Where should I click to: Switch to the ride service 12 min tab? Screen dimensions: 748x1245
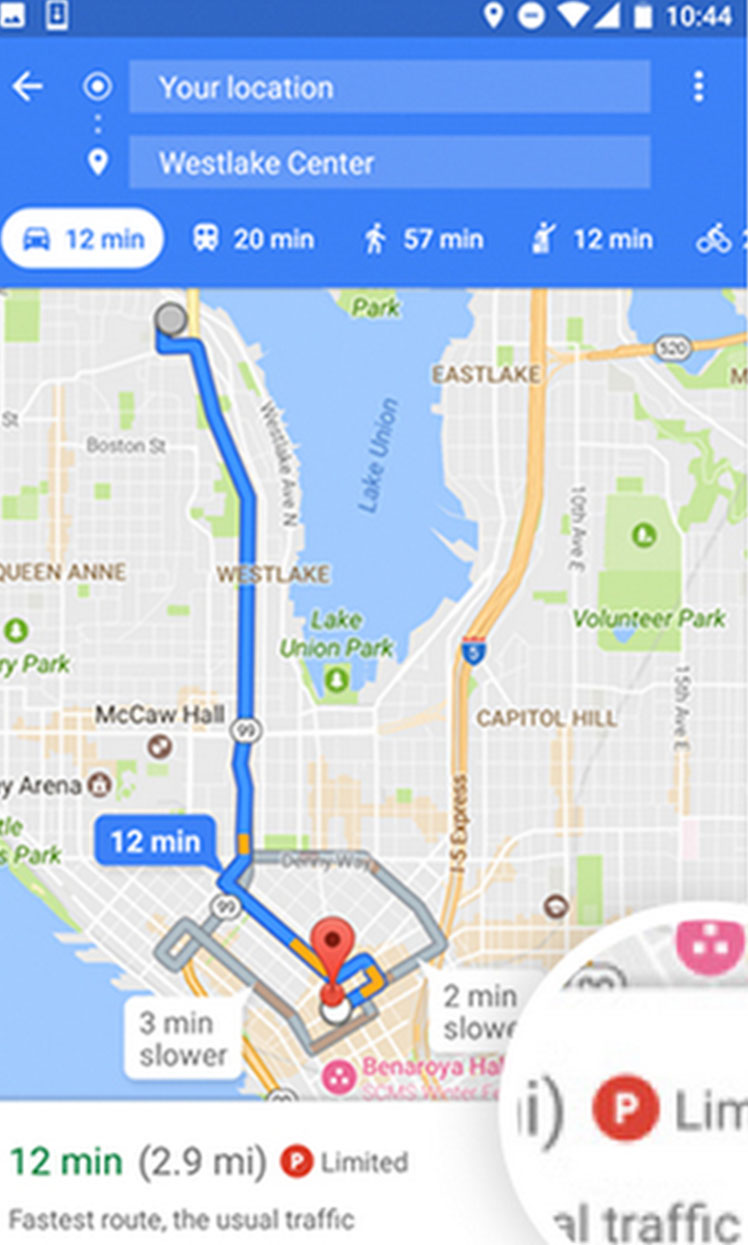coord(591,240)
